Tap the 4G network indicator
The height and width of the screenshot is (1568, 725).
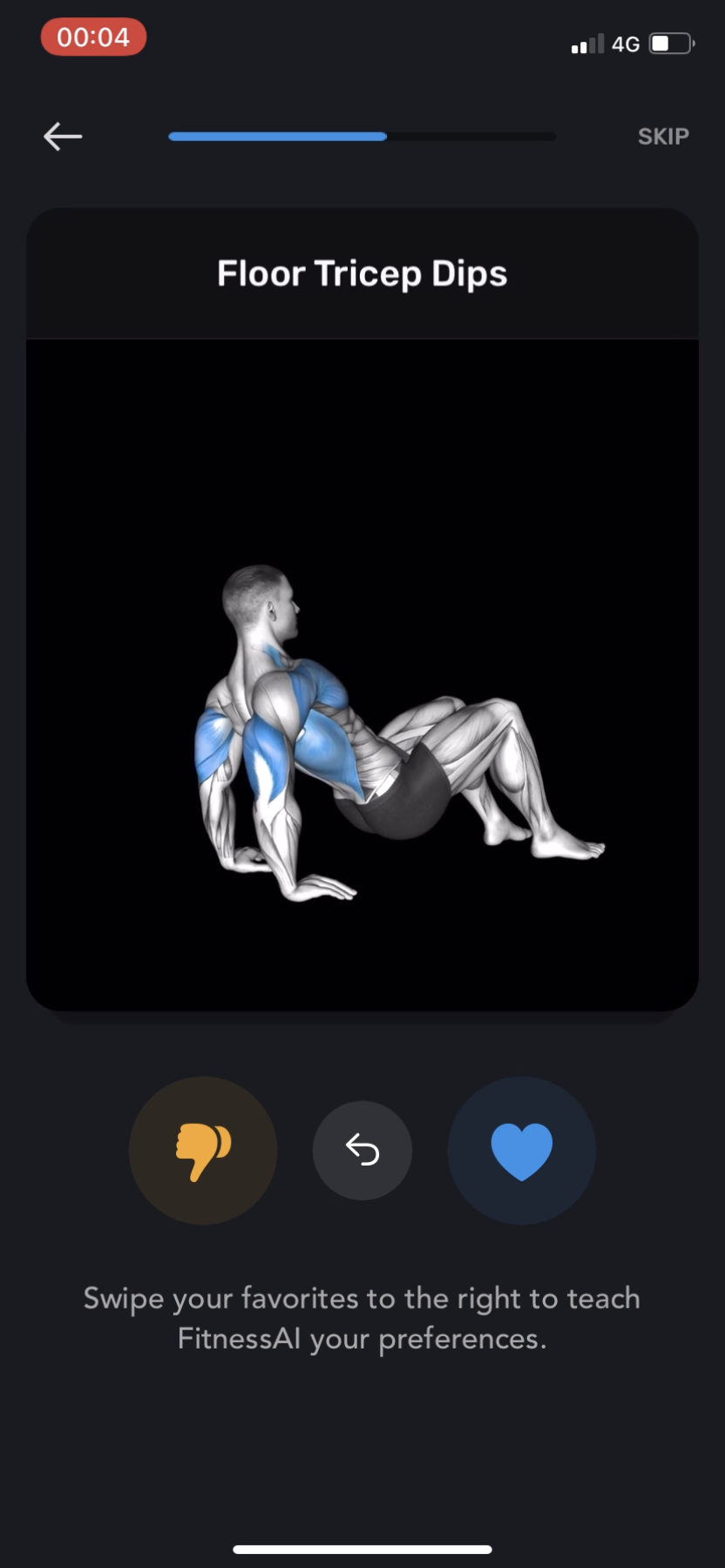click(627, 44)
